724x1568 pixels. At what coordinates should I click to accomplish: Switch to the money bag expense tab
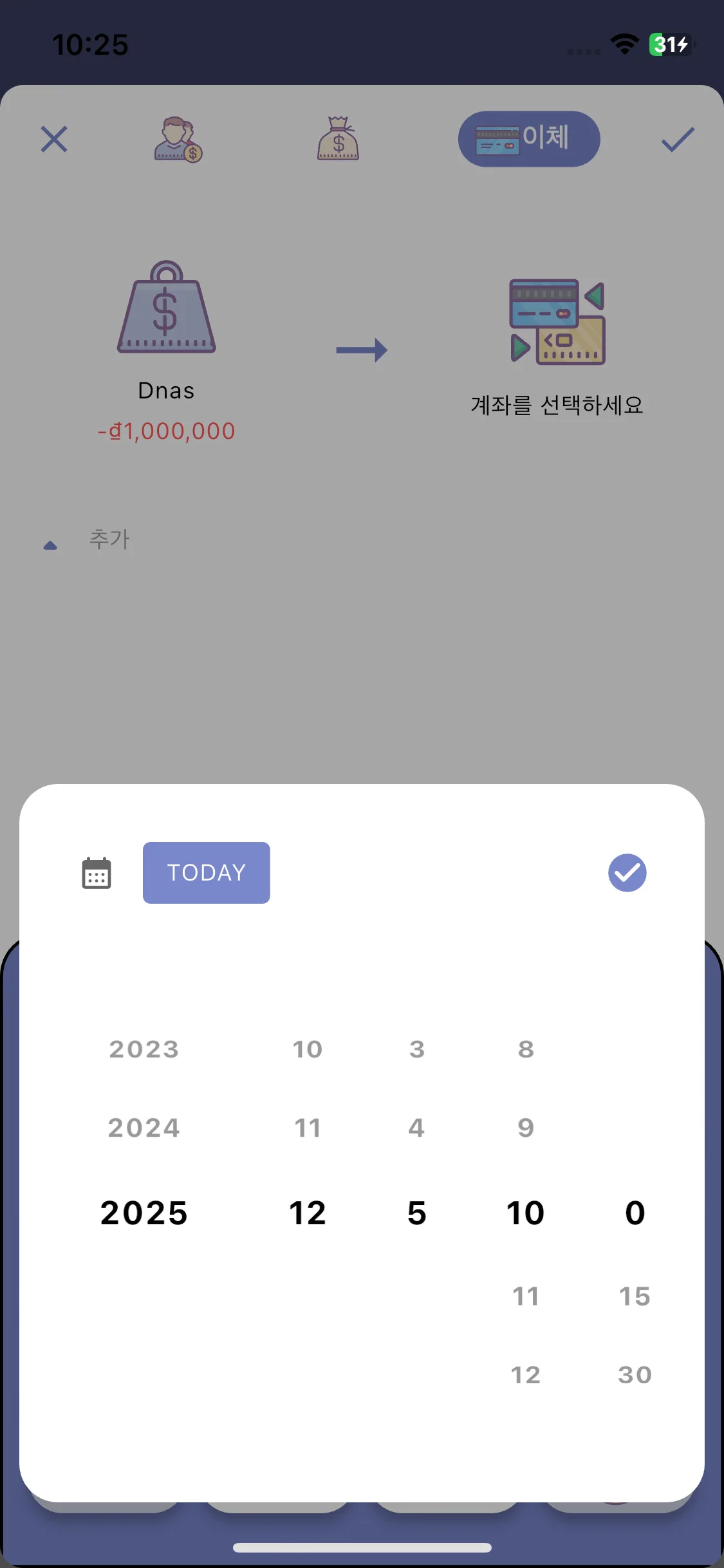(338, 138)
